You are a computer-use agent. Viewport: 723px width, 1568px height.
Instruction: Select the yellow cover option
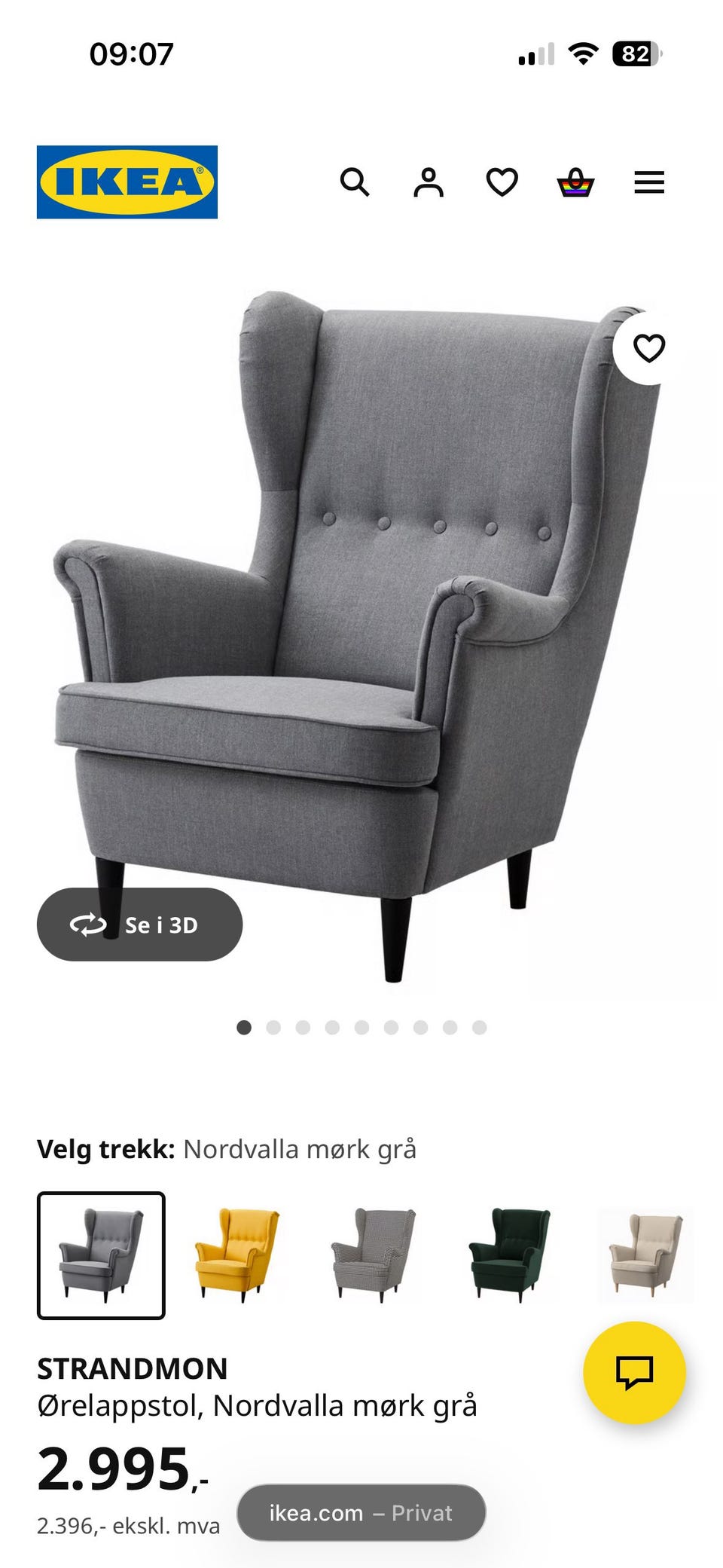236,1255
